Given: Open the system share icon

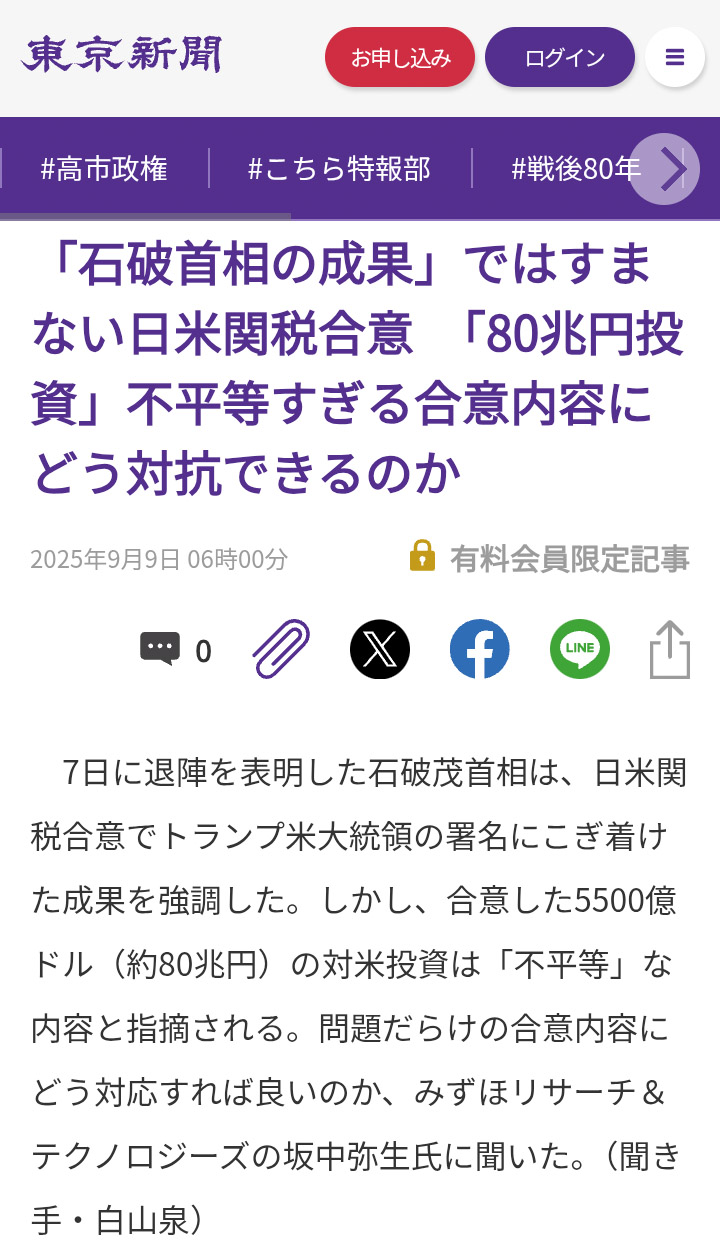Looking at the screenshot, I should (x=670, y=650).
